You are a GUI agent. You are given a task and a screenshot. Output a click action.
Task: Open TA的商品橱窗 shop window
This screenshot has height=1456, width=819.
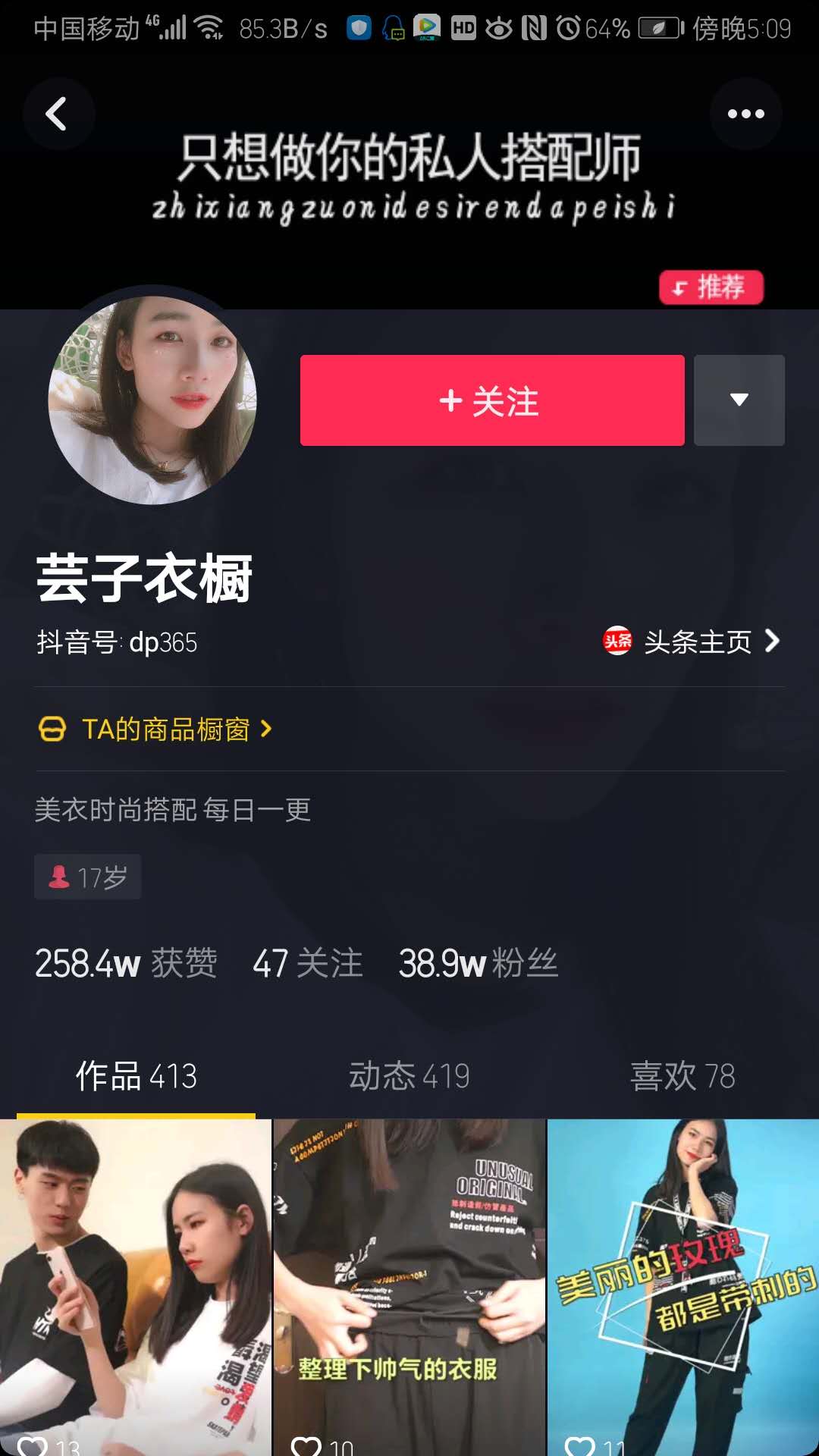point(155,729)
